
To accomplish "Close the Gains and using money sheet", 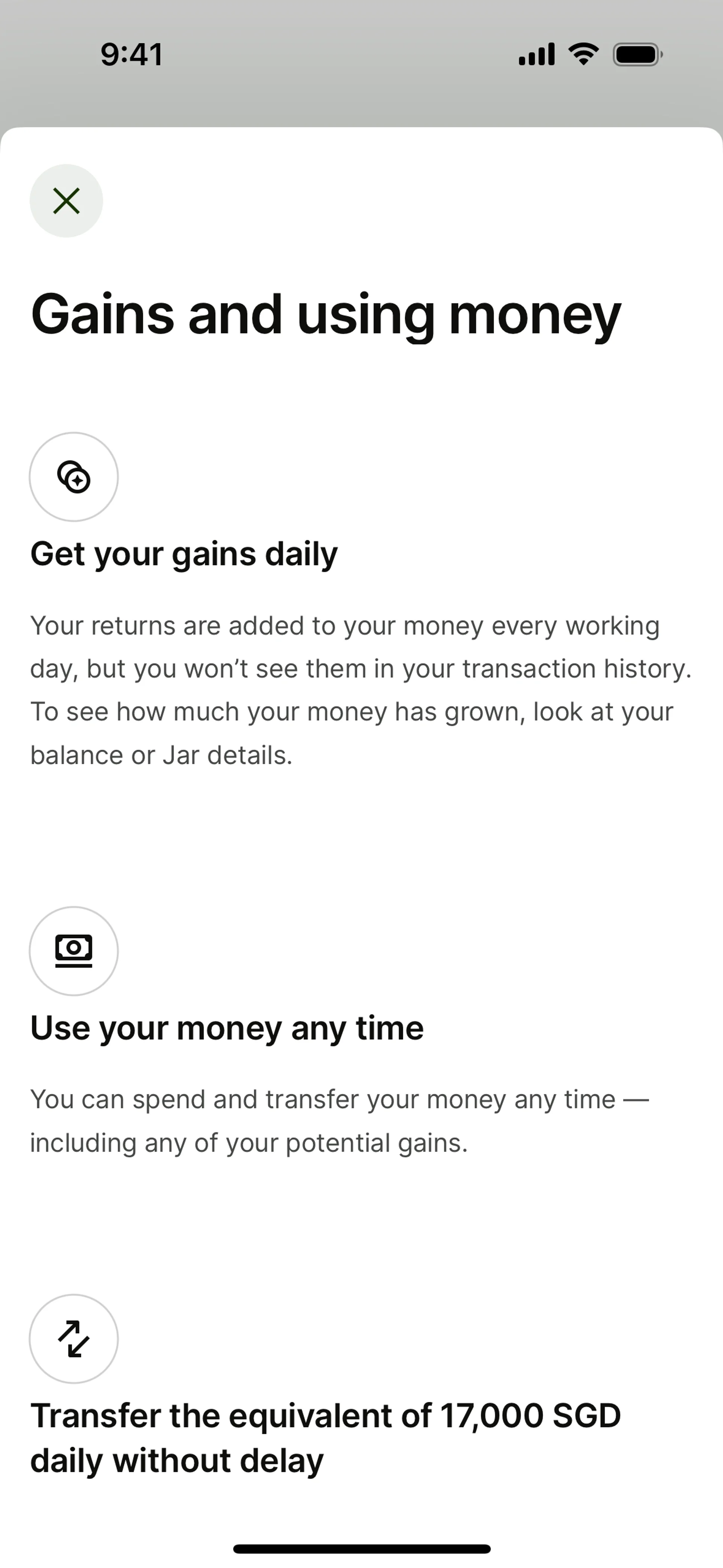I will pyautogui.click(x=66, y=201).
